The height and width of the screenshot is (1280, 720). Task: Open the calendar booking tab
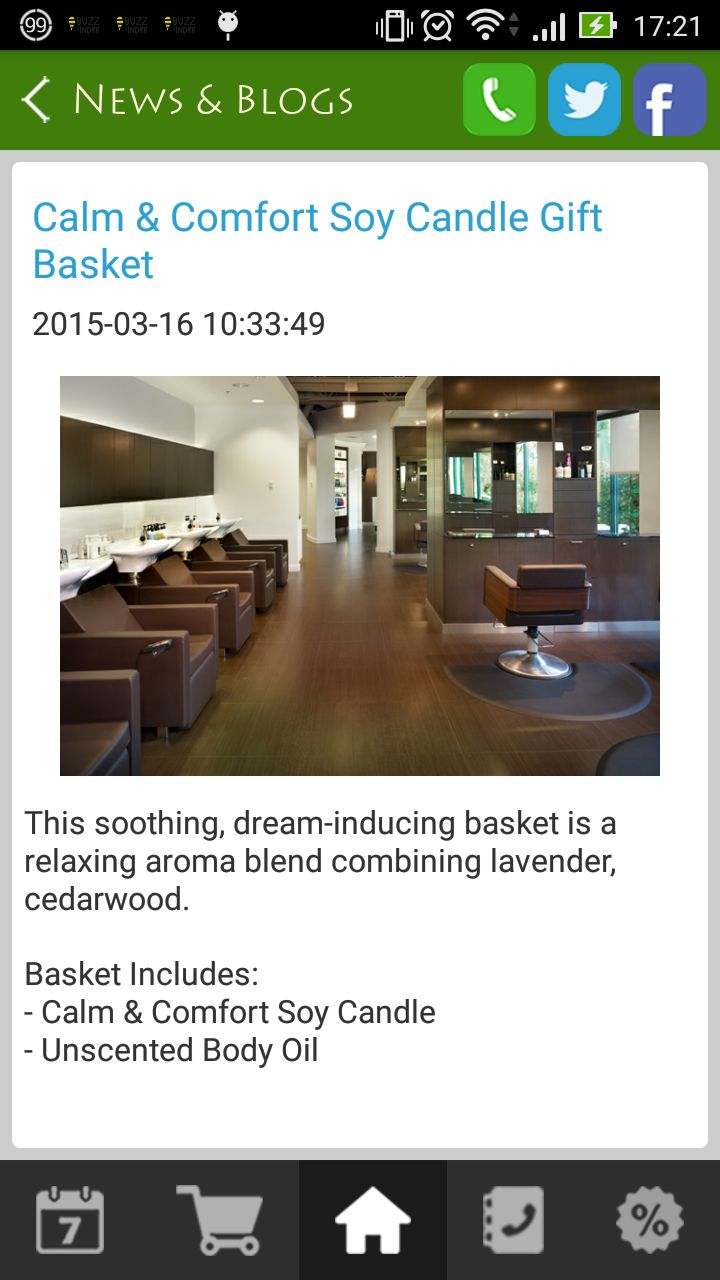(x=70, y=1220)
